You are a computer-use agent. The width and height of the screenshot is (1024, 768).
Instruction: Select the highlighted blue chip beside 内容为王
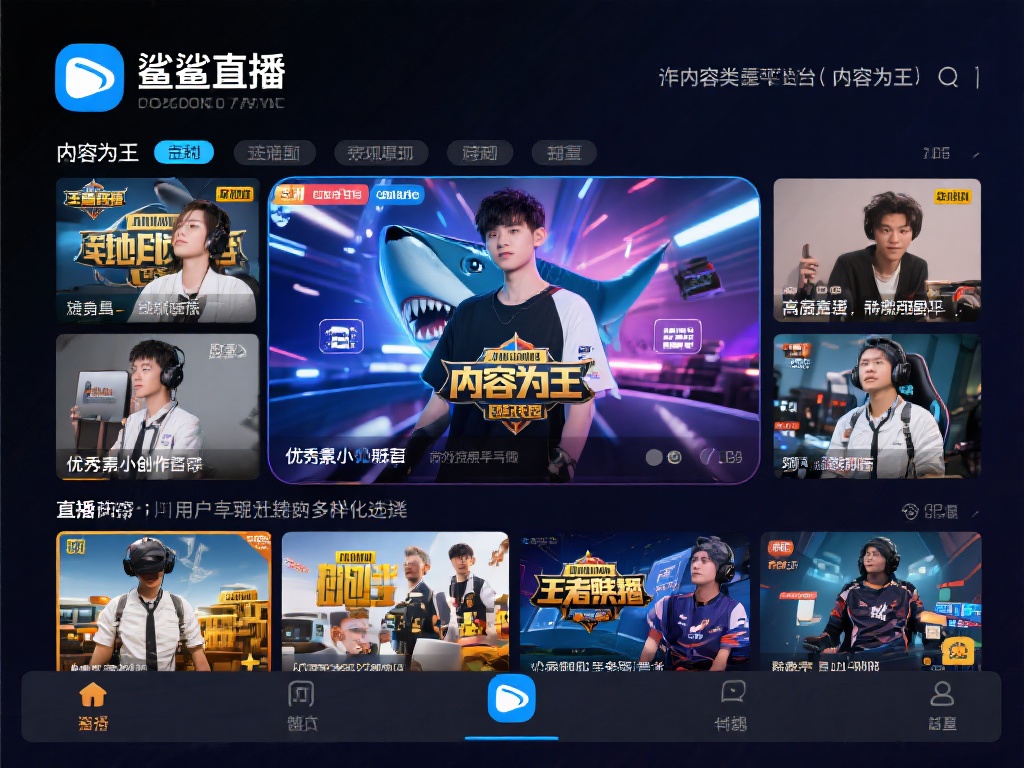[x=183, y=152]
